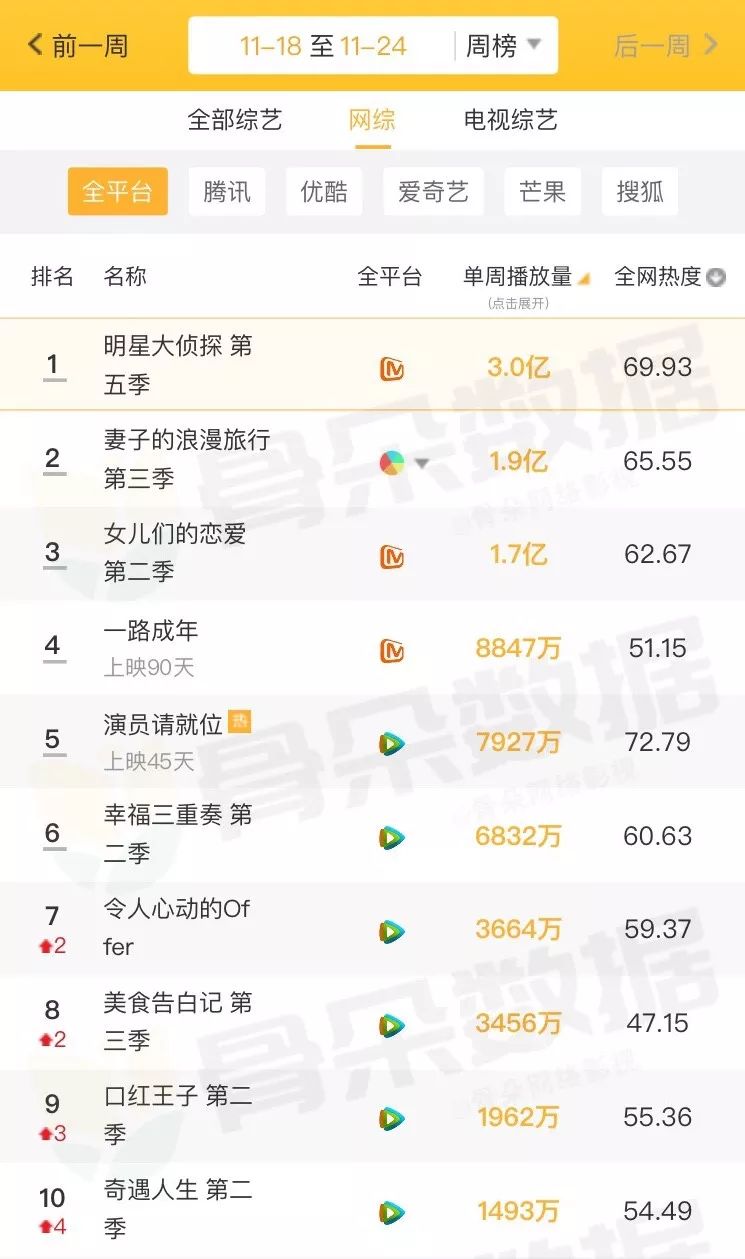745x1259 pixels.
Task: Go to the next week (后一周)
Action: 666,46
